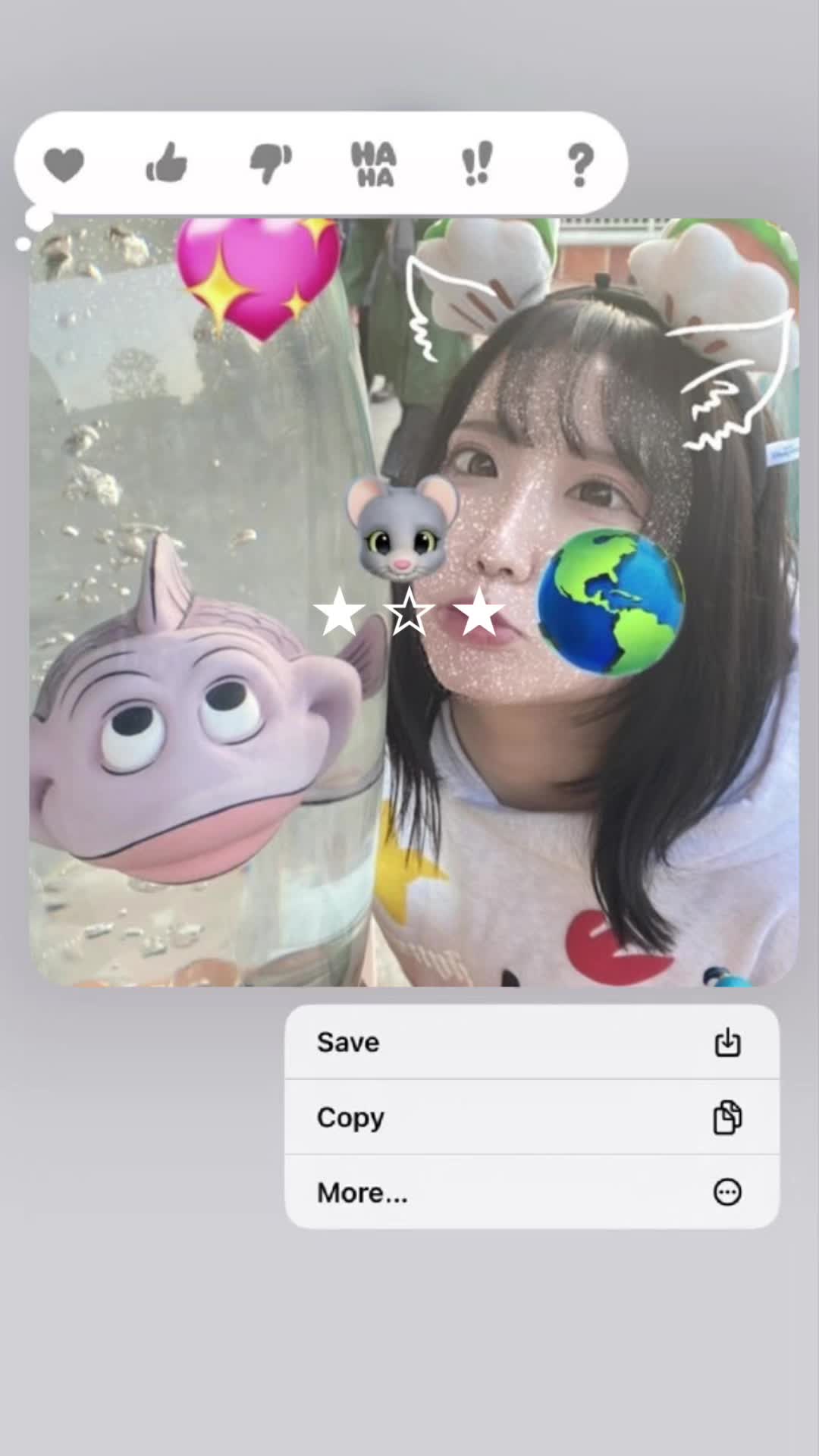This screenshot has width=819, height=1456.
Task: Open the photo message preview
Action: coord(413,603)
